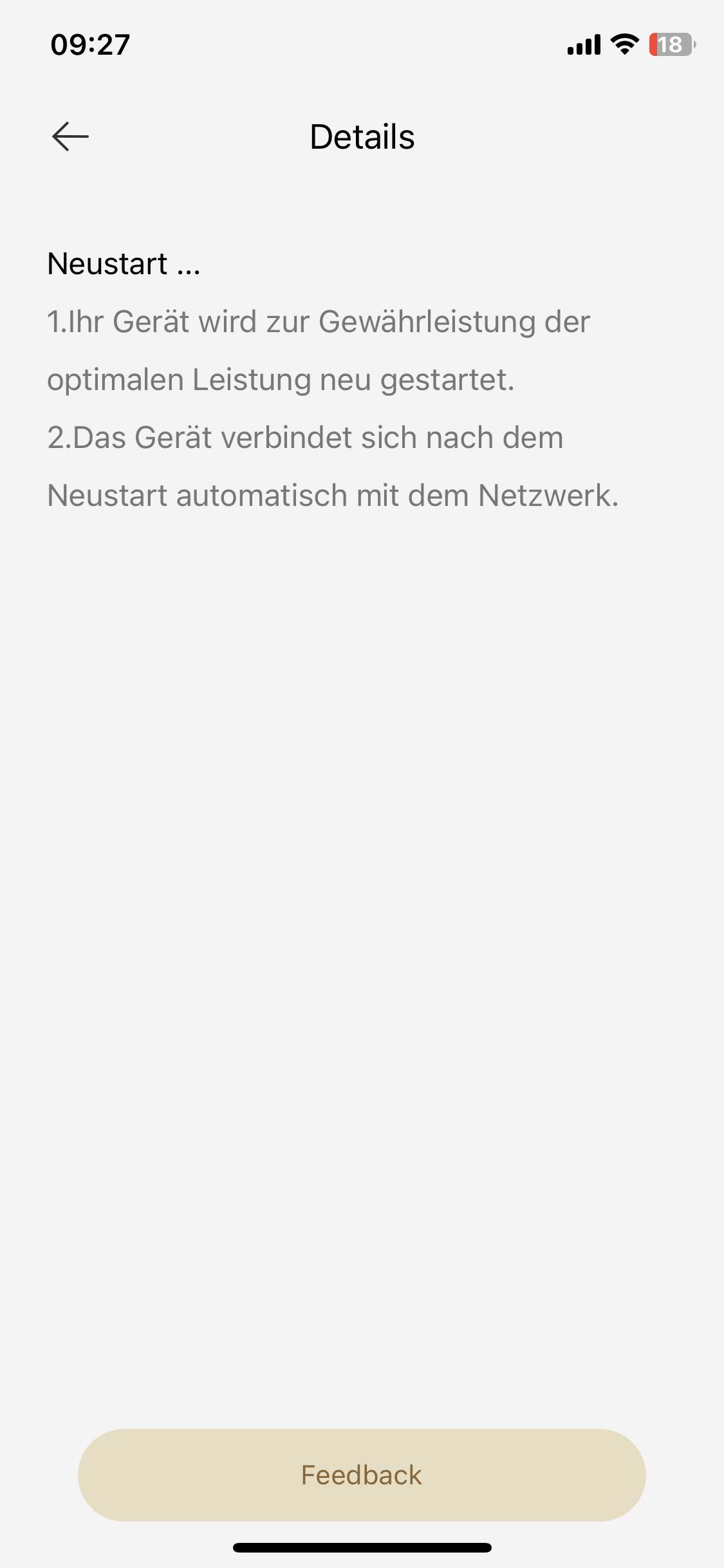The height and width of the screenshot is (1568, 724).
Task: Go back from the Details page
Action: coord(70,136)
